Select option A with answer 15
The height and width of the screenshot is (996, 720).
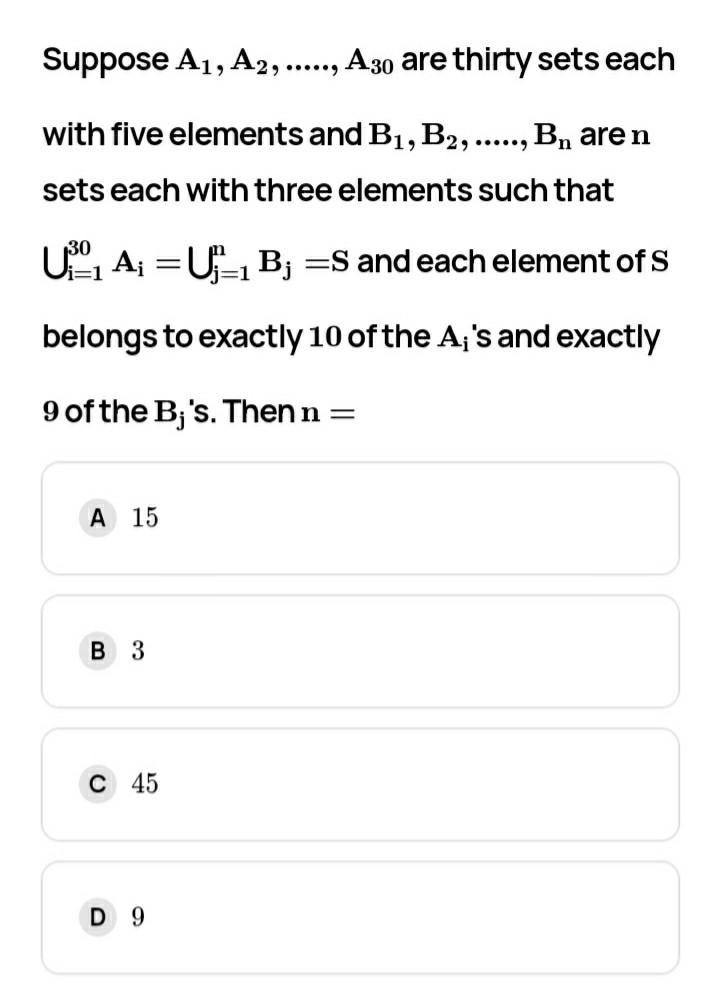coord(360,518)
